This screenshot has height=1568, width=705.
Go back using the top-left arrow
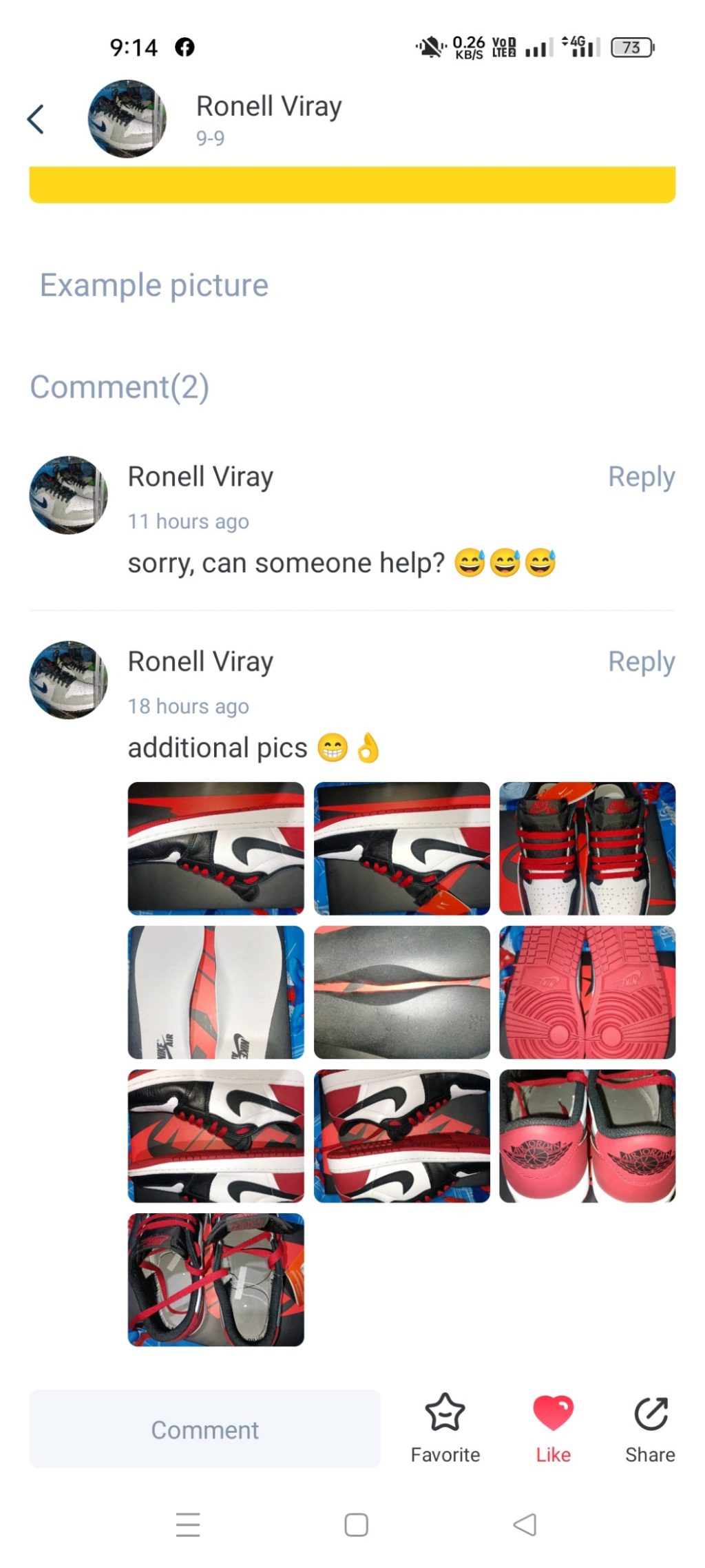pyautogui.click(x=36, y=119)
